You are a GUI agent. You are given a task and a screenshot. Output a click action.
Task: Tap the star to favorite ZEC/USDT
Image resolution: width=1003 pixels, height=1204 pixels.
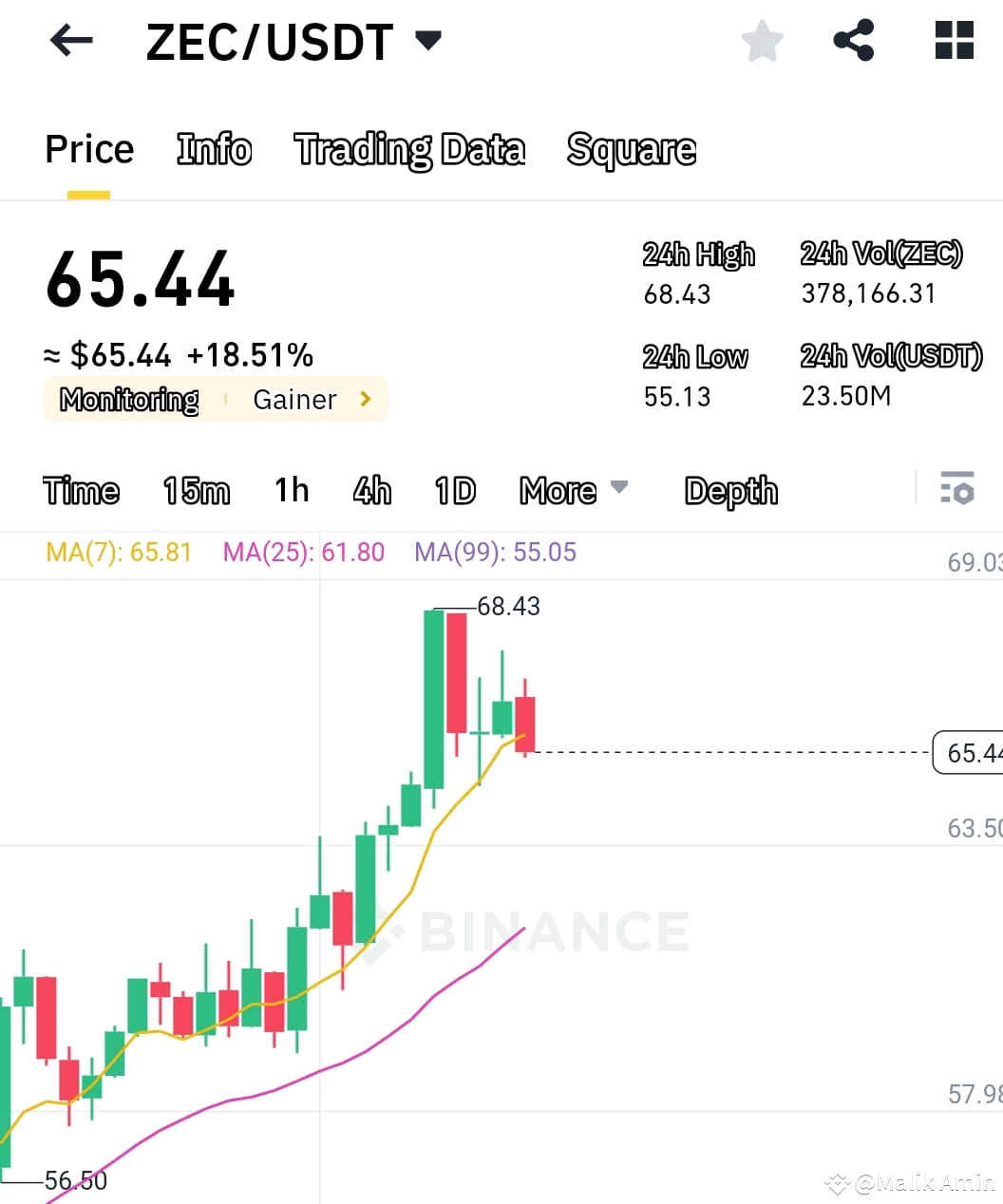tap(762, 40)
